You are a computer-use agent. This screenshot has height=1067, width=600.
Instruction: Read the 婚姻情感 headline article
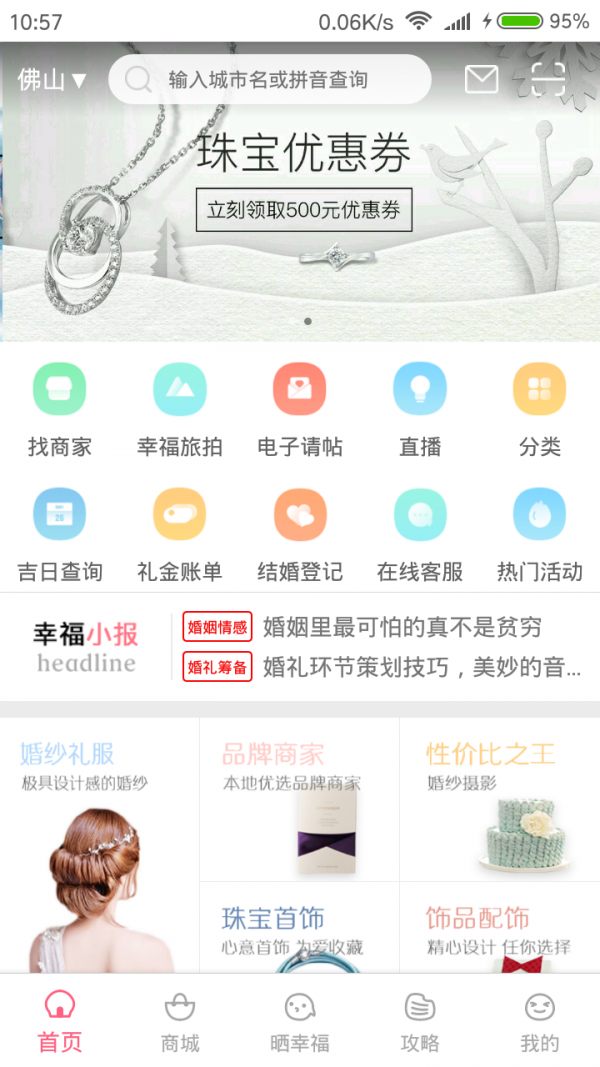[x=400, y=627]
